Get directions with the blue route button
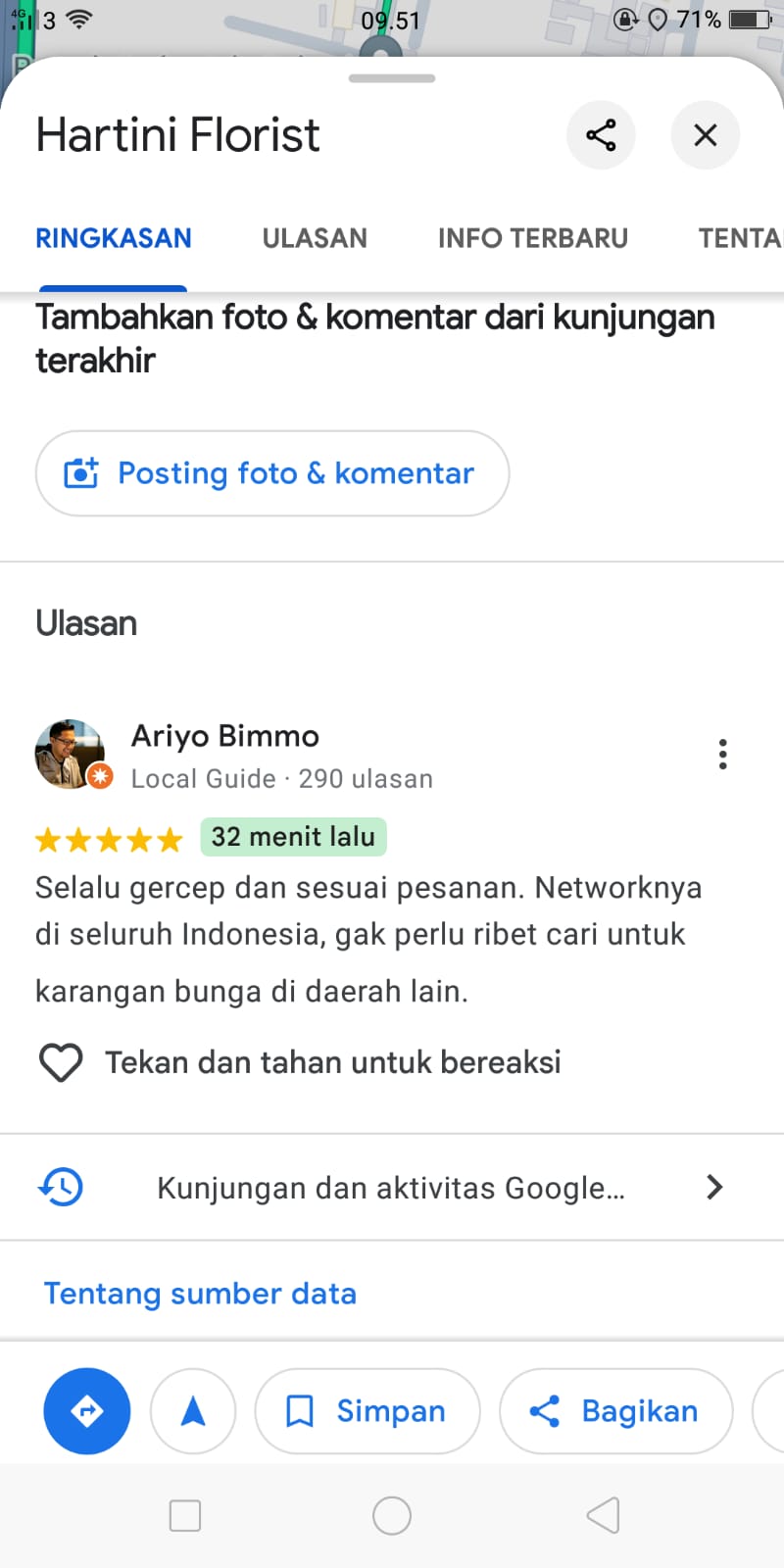The height and width of the screenshot is (1568, 784). (87, 1411)
